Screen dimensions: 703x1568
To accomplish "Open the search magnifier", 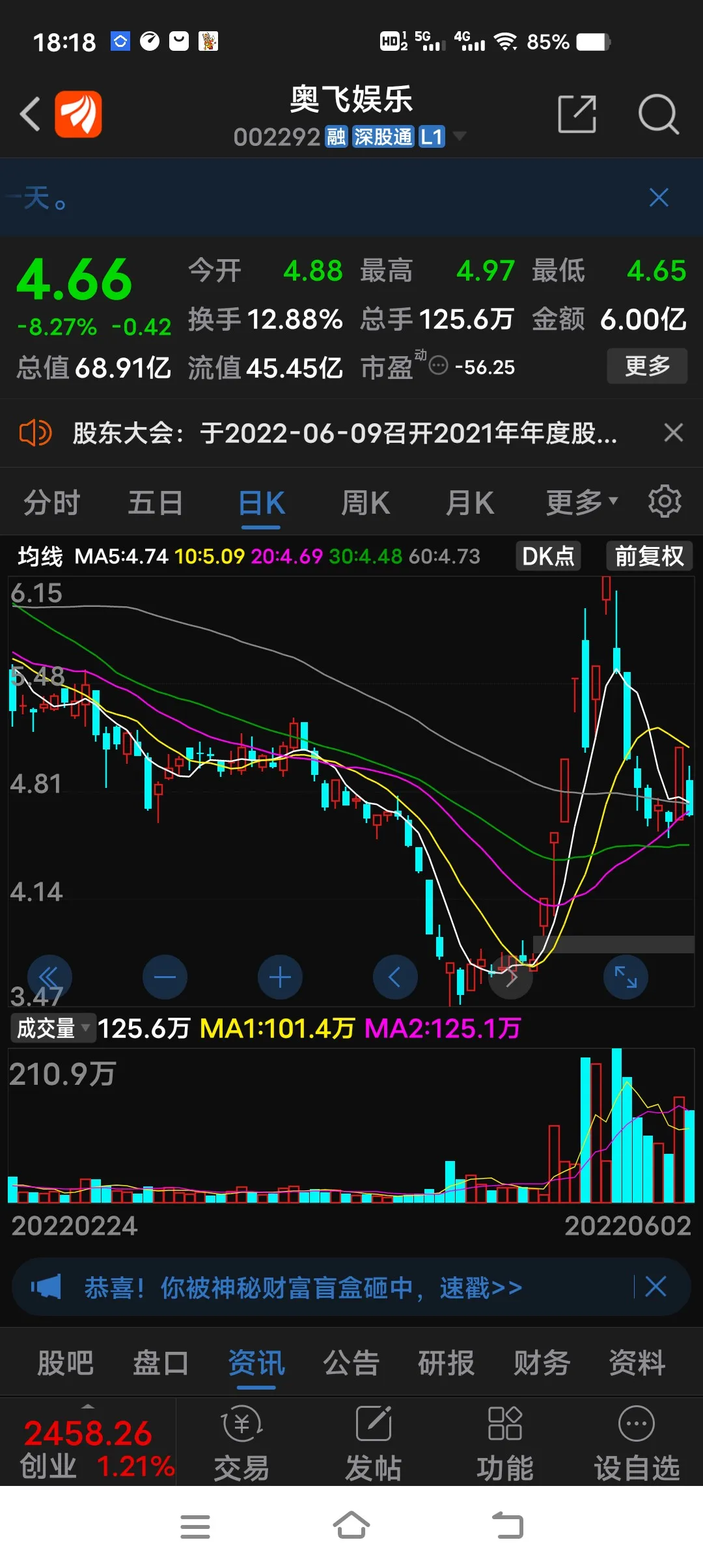I will click(658, 114).
